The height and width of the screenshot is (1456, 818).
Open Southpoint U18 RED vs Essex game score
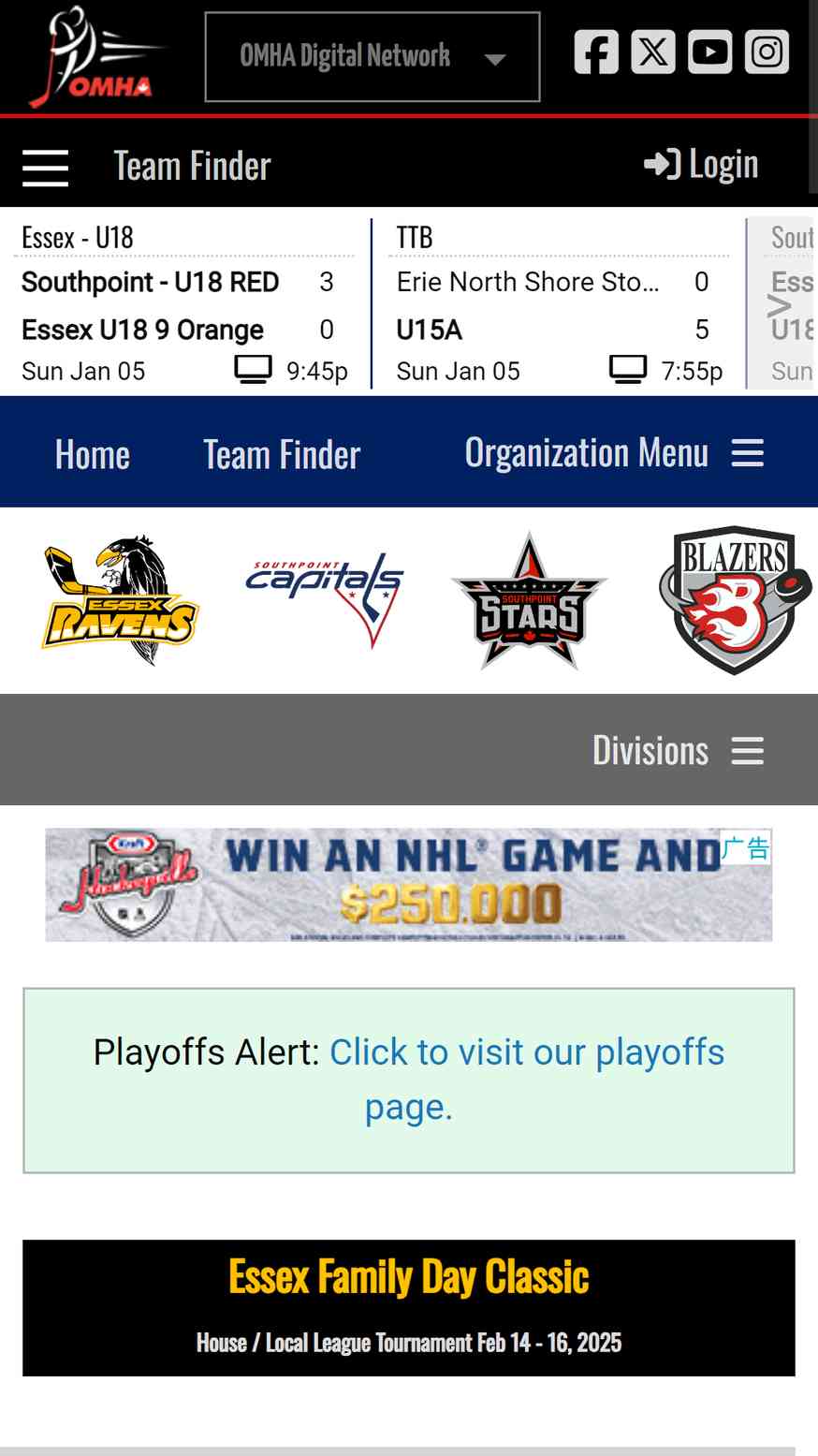(x=184, y=303)
